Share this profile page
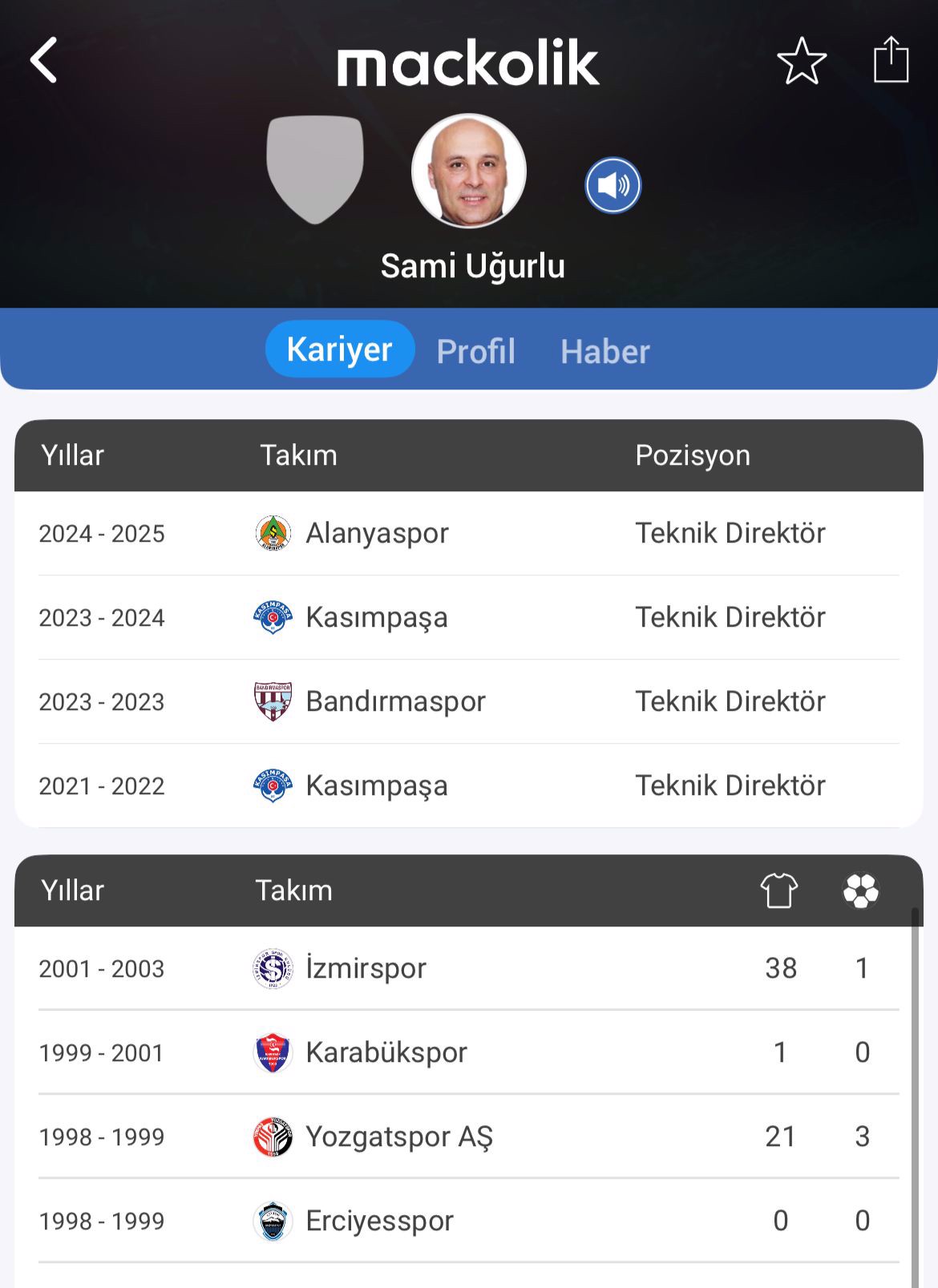The image size is (938, 1288). [891, 60]
